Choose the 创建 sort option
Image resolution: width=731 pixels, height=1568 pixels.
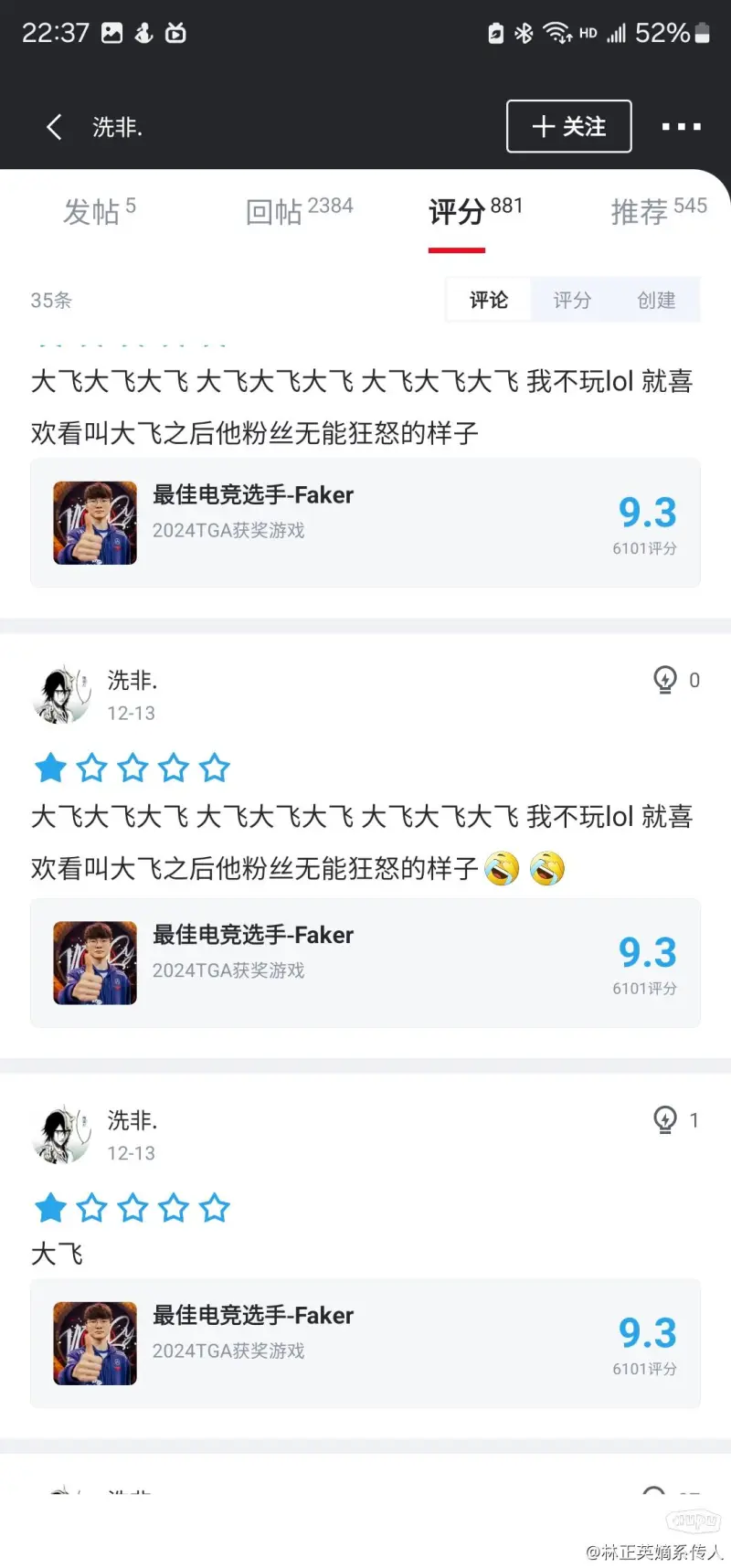coord(656,300)
